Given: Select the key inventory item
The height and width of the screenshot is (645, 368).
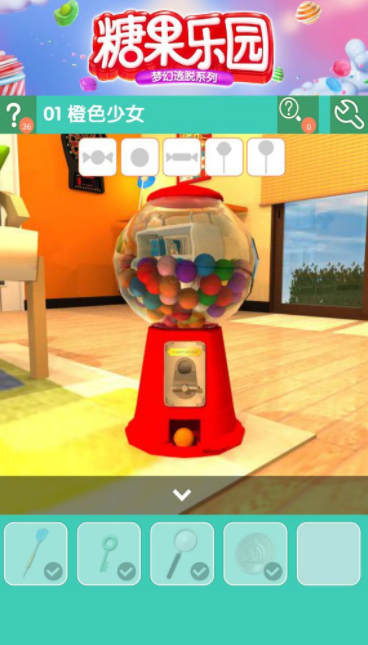Looking at the screenshot, I should coord(109,554).
